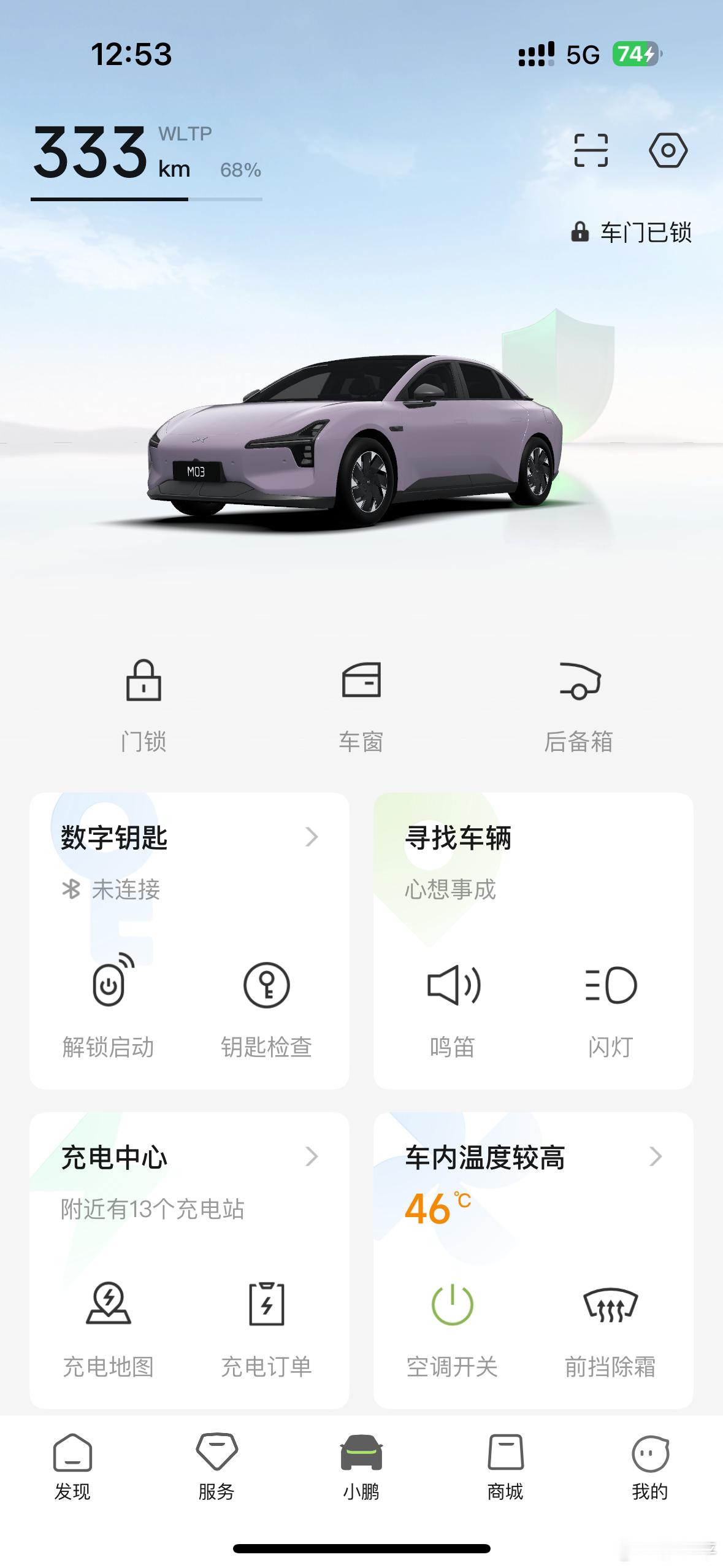Open the 我的 profile tab
The width and height of the screenshot is (723, 1568).
click(650, 1467)
